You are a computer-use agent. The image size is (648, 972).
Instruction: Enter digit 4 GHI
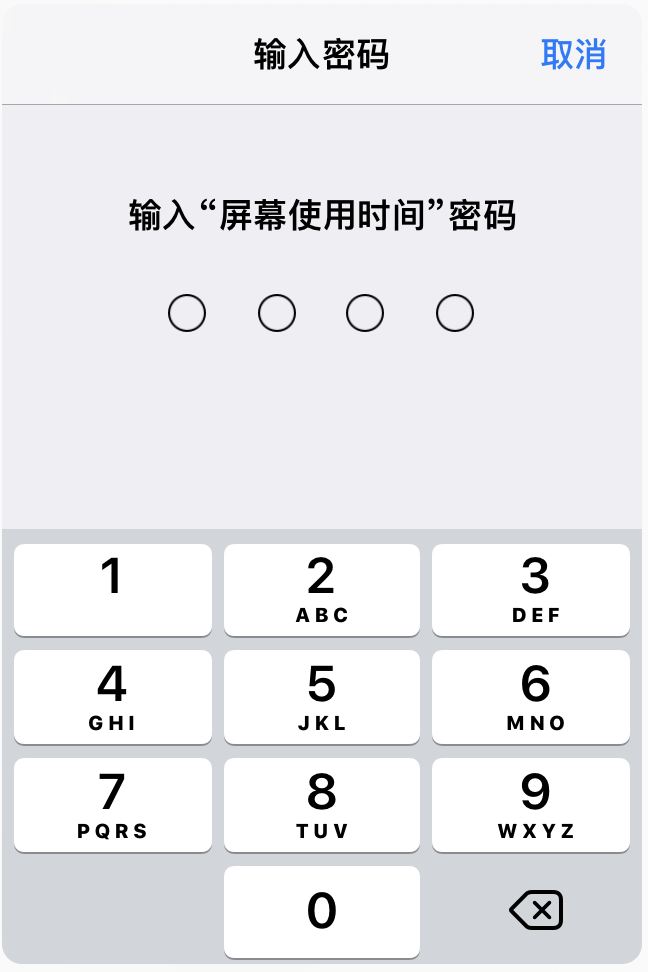pyautogui.click(x=113, y=697)
